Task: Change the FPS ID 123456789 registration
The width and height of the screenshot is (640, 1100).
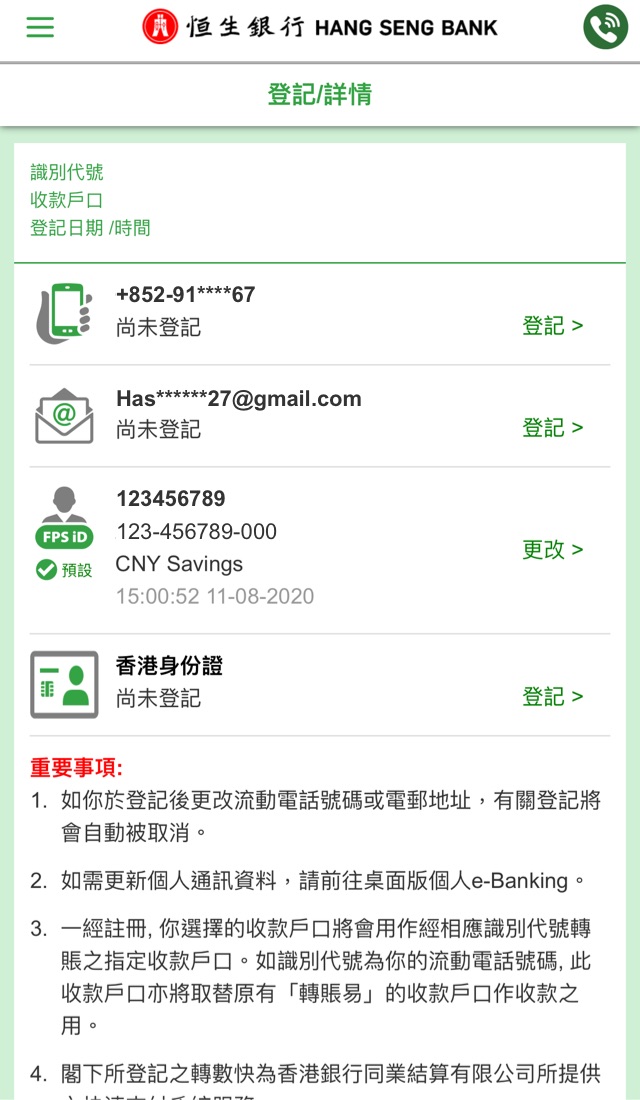Action: coord(552,549)
